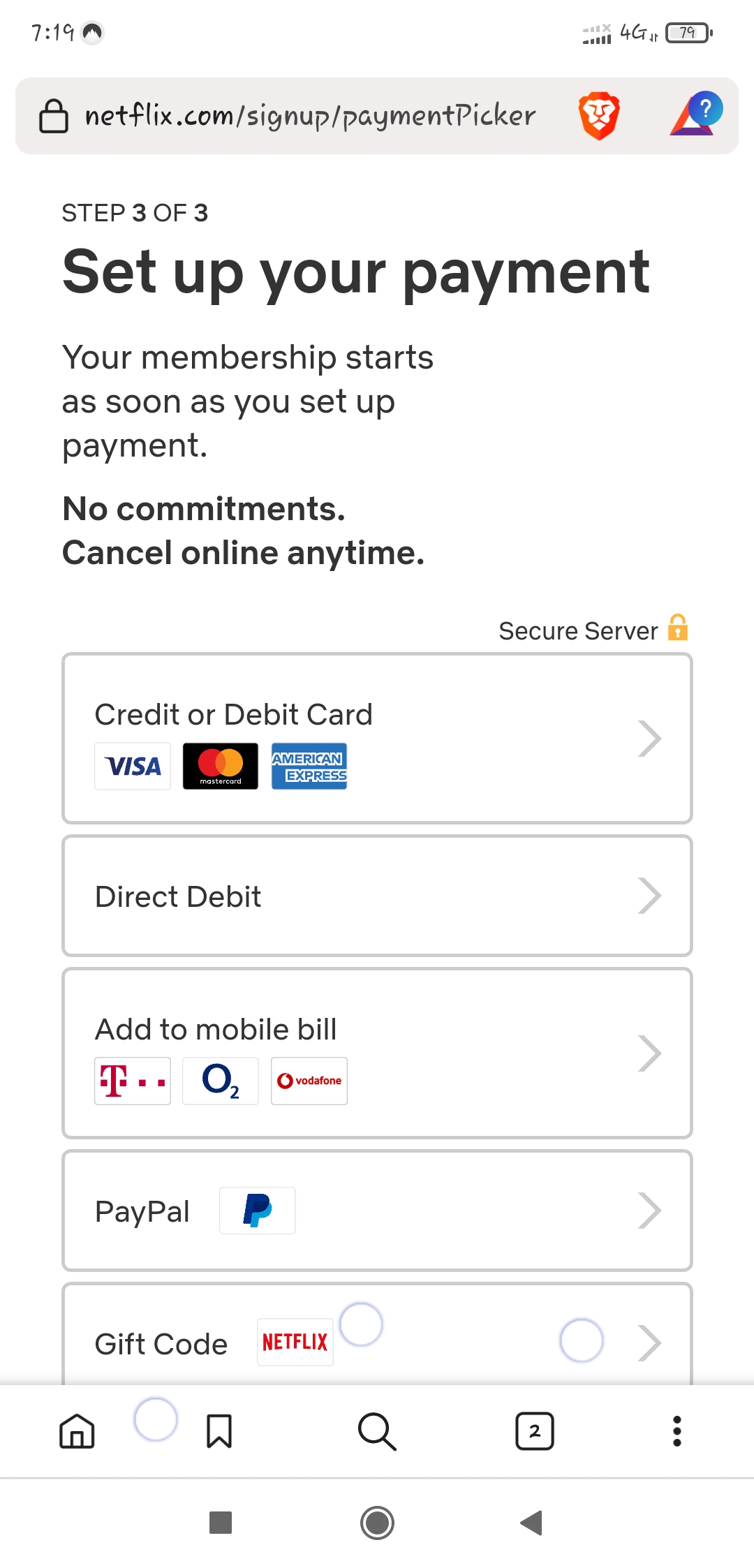Select Credit or Debit Card payment
This screenshot has height=1568, width=754.
pos(377,738)
